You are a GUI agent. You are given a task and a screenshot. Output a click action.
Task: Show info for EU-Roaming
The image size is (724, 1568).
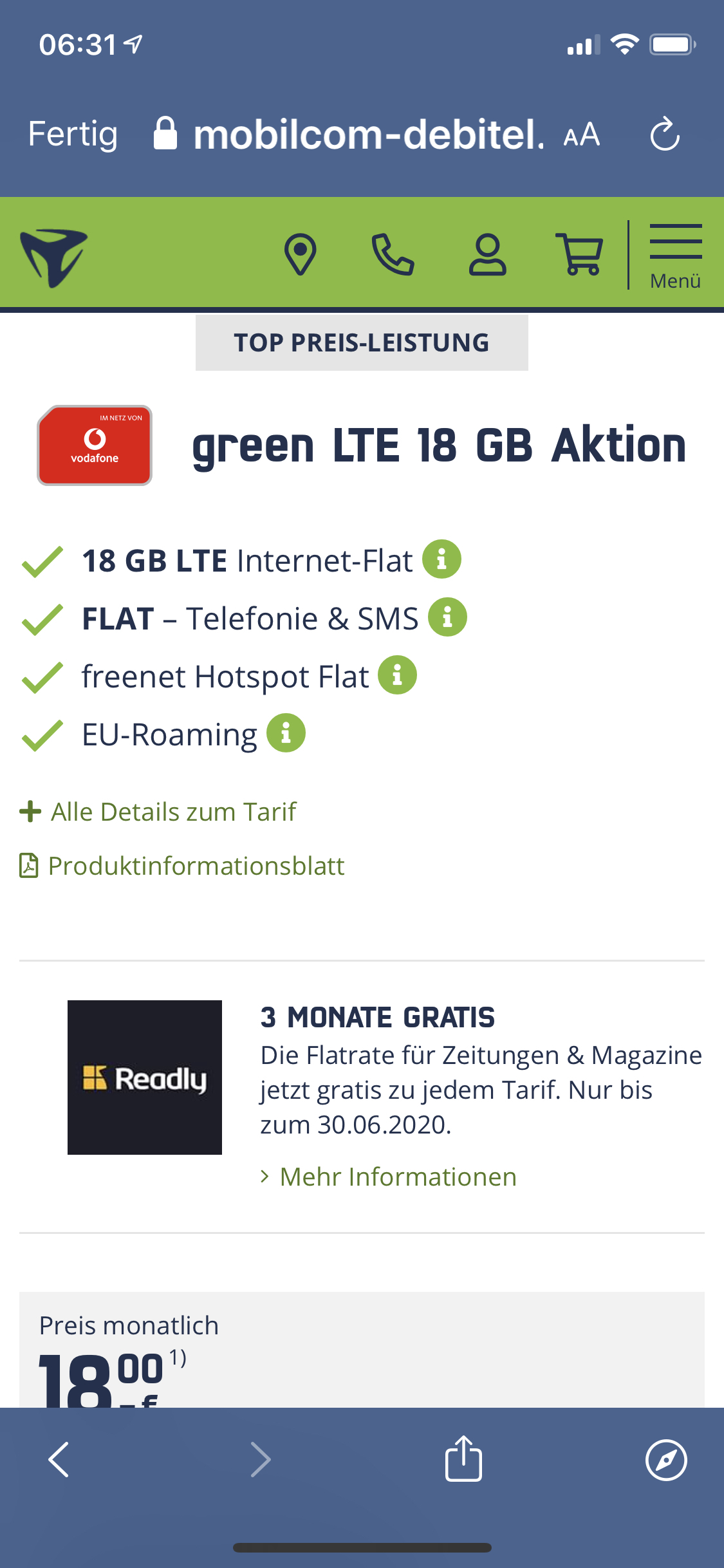point(286,733)
